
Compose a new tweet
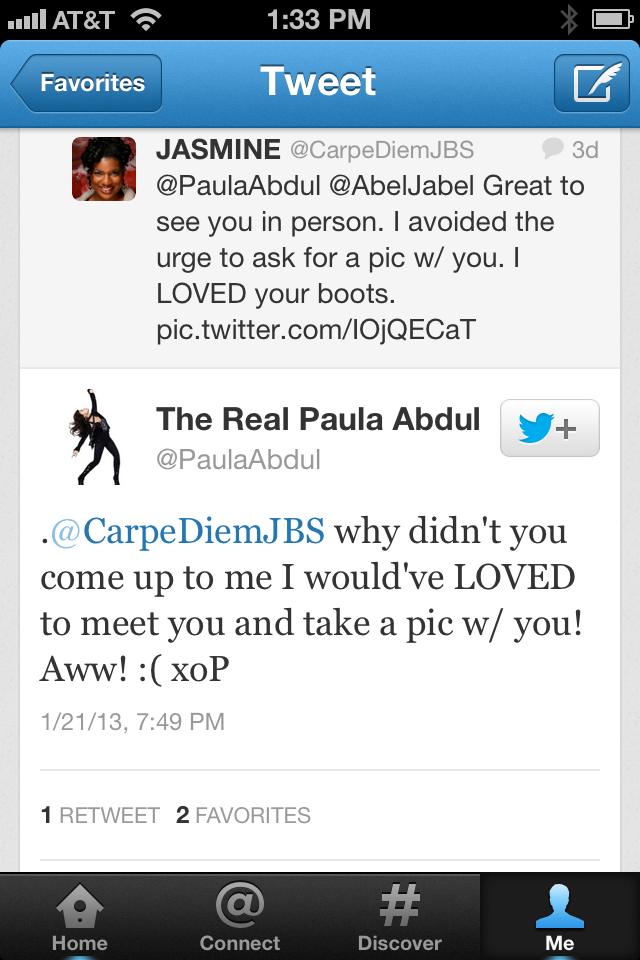[x=591, y=83]
